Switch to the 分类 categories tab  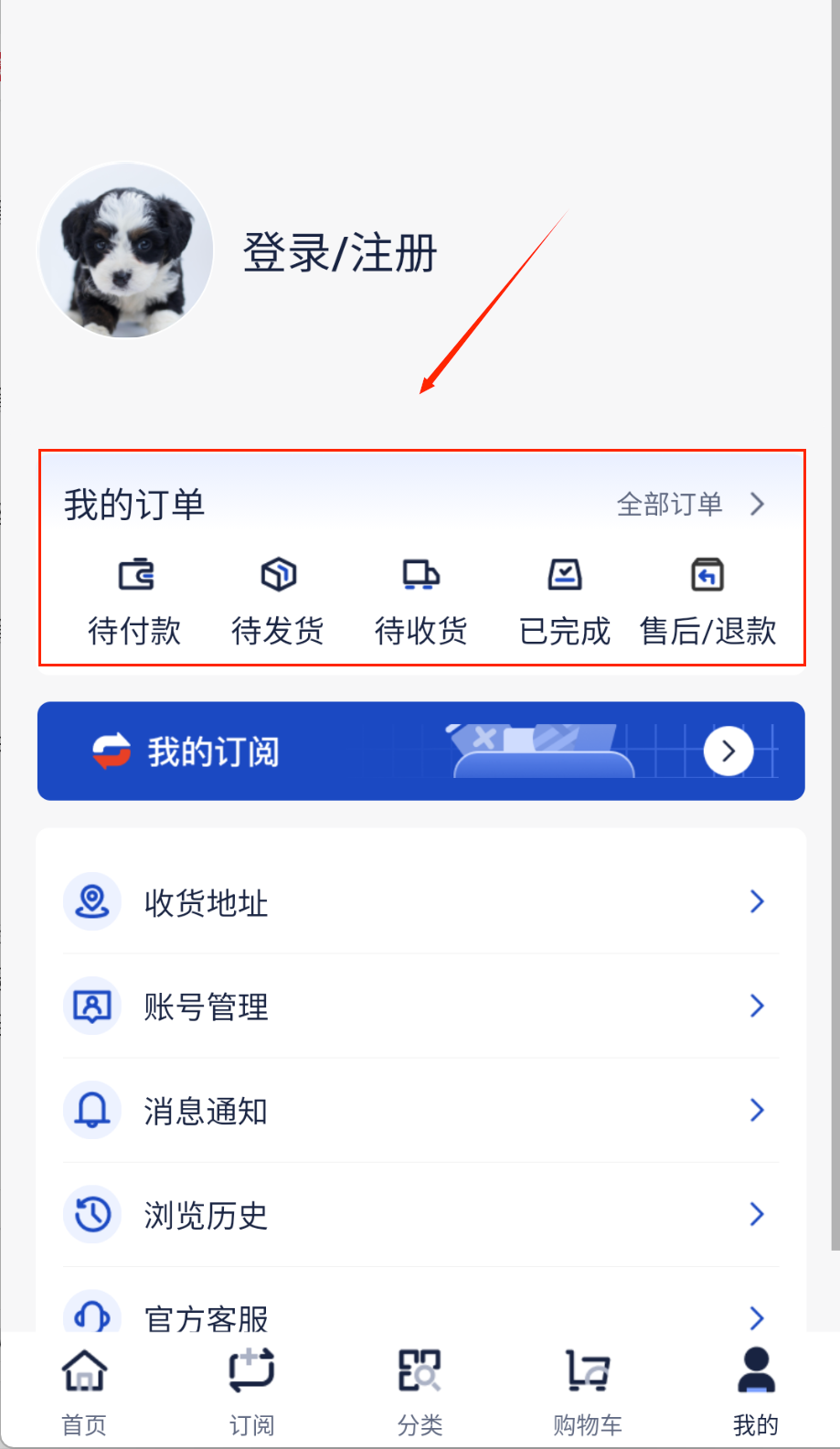coord(420,1390)
